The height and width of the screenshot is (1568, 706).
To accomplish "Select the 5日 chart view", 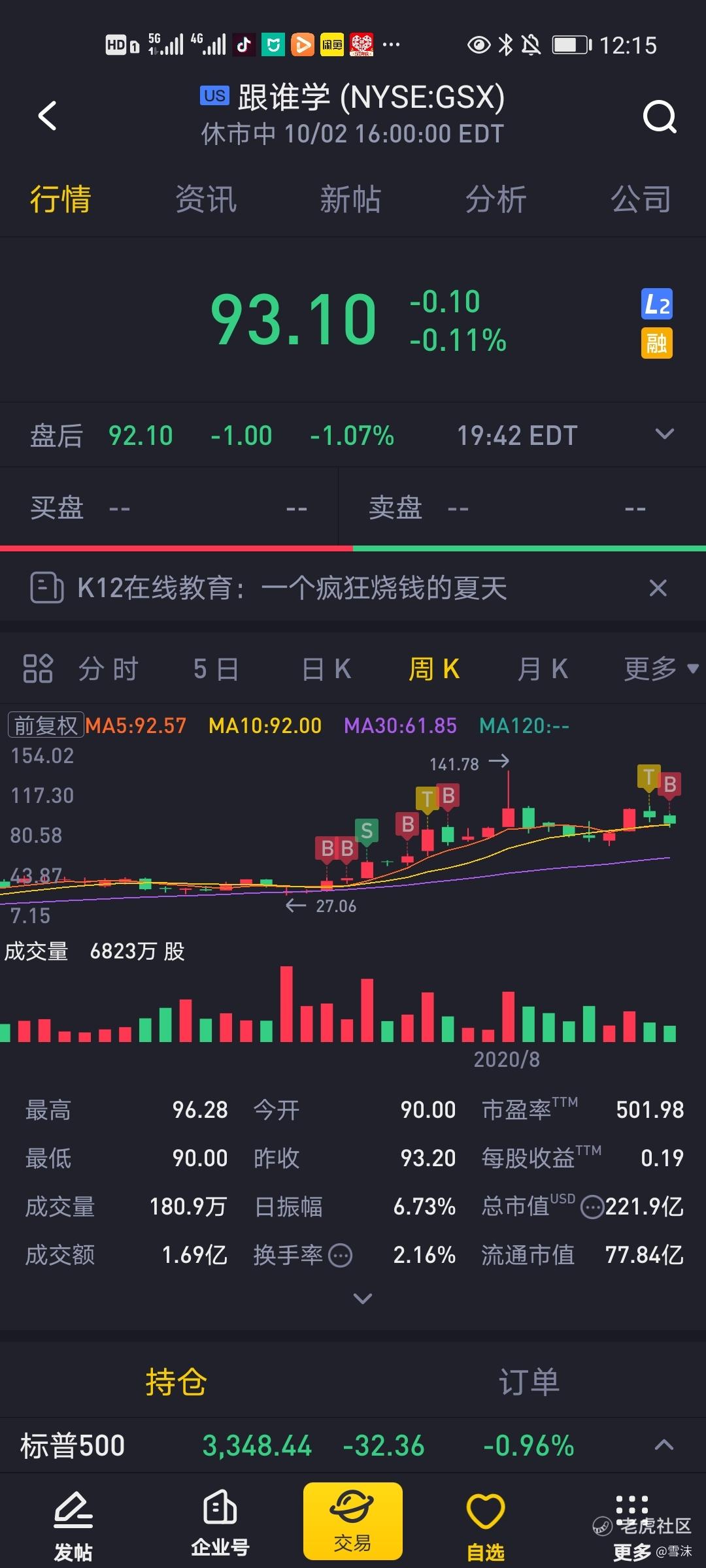I will pyautogui.click(x=216, y=669).
